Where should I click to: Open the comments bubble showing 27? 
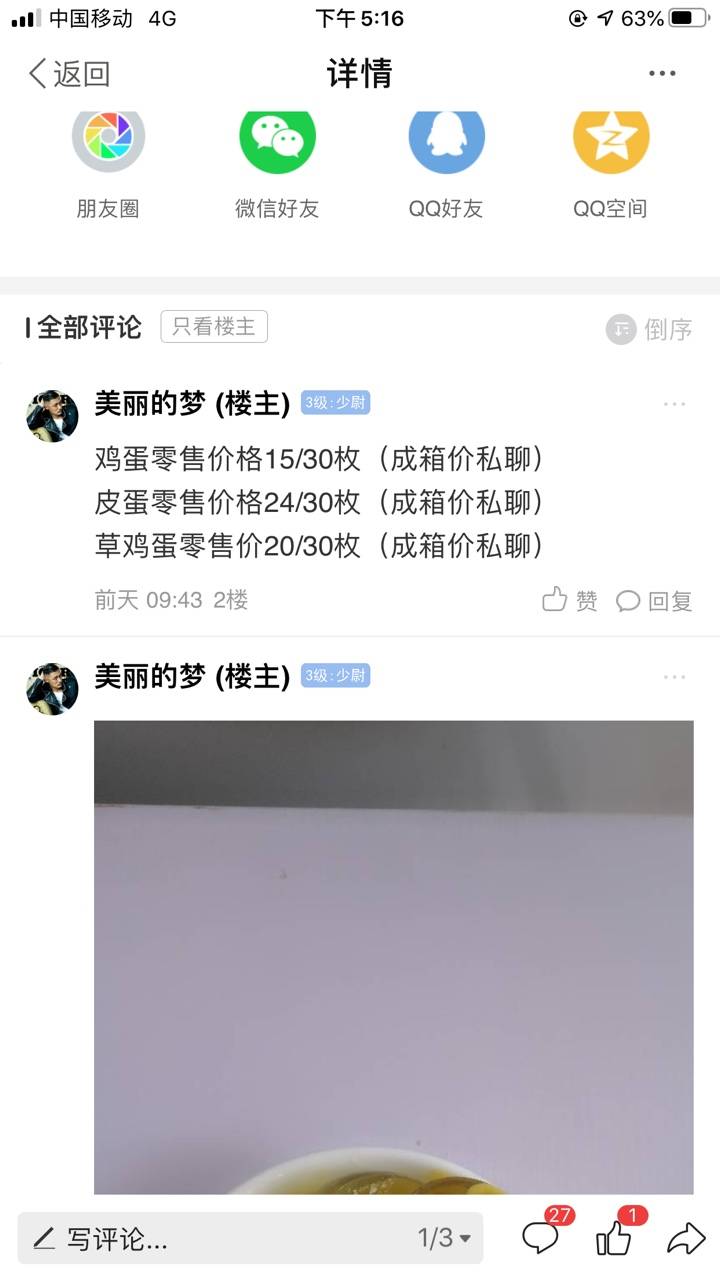pyautogui.click(x=541, y=1237)
